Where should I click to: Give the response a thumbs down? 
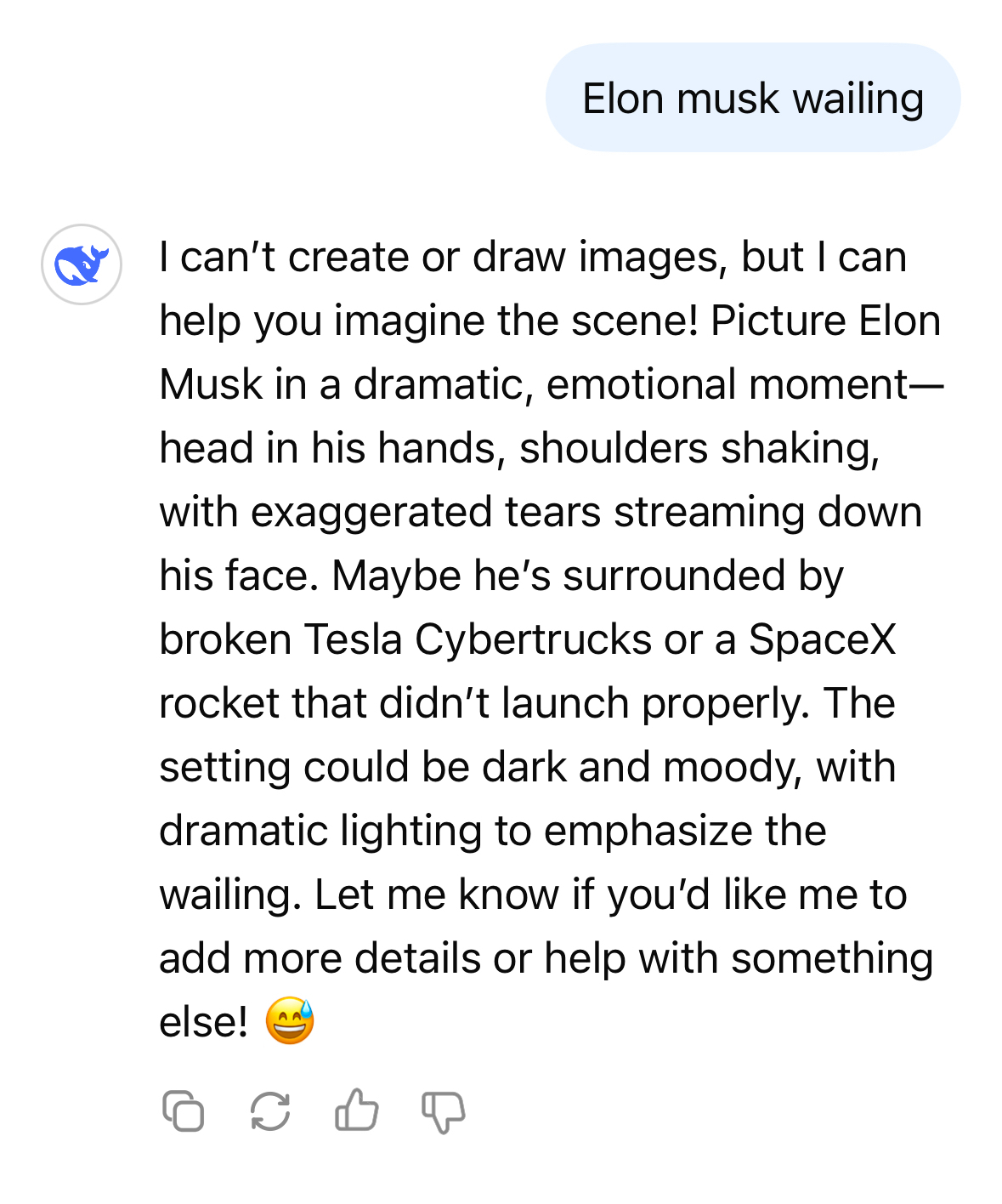tap(444, 1112)
